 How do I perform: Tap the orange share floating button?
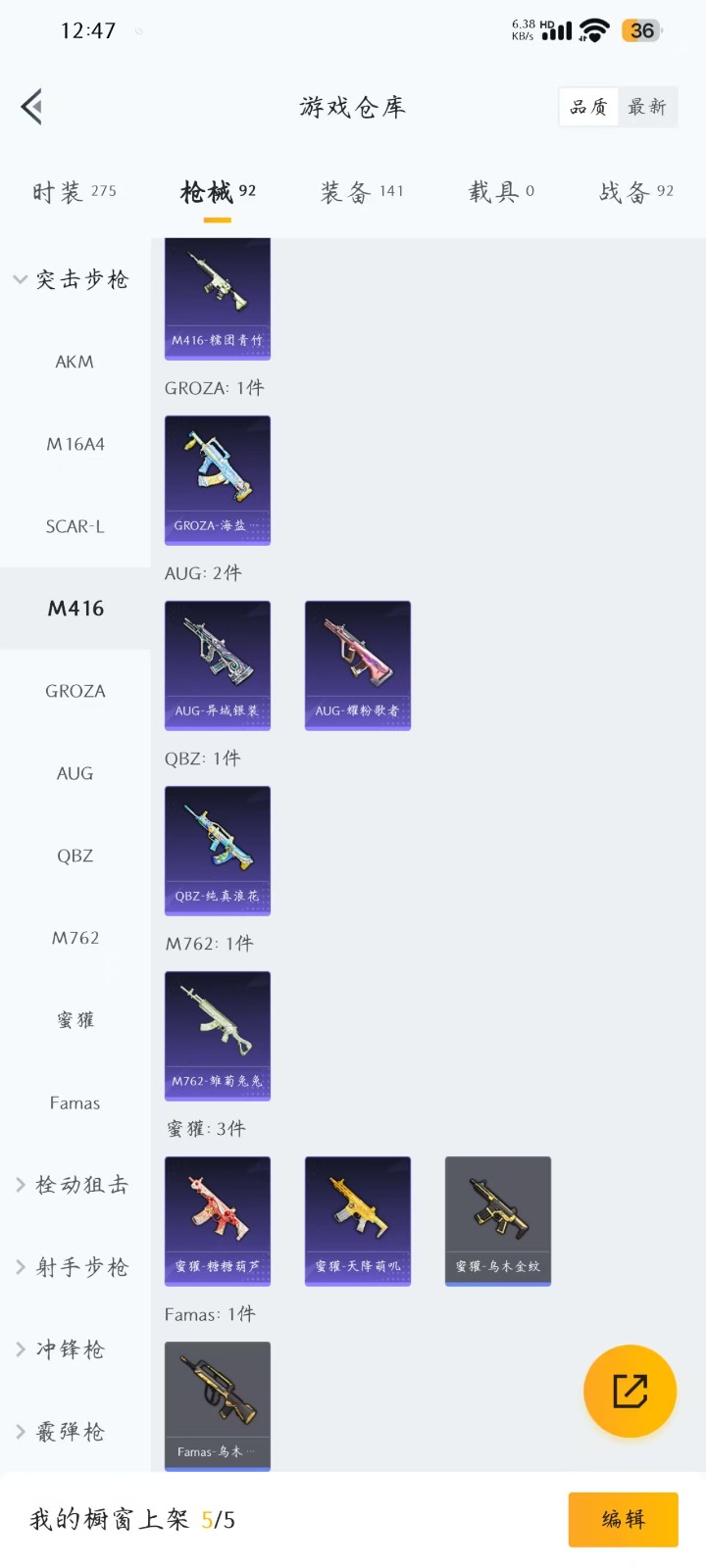click(x=630, y=1391)
